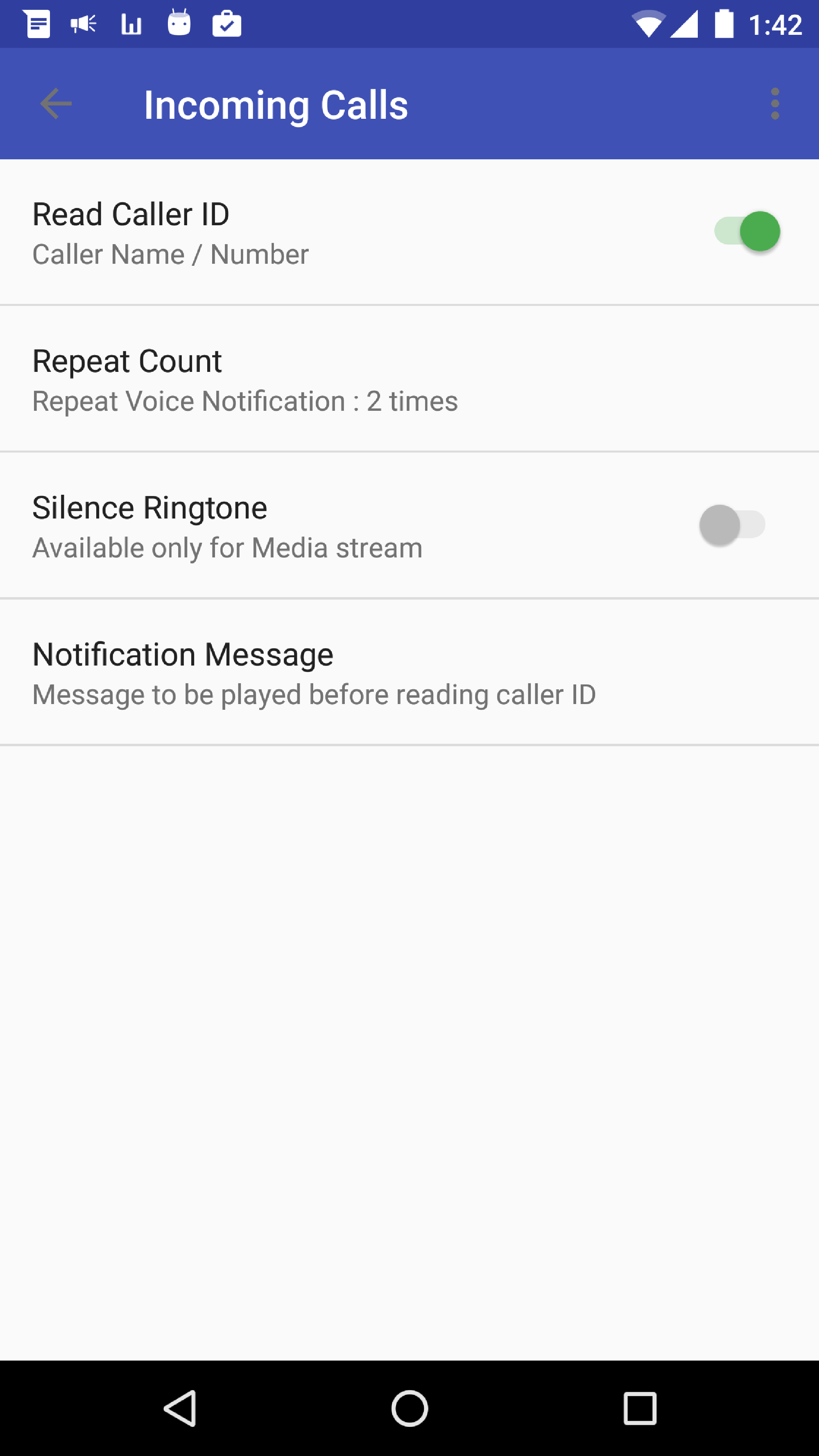Open the Repeat Count setting
The width and height of the screenshot is (819, 1456).
[x=409, y=379]
